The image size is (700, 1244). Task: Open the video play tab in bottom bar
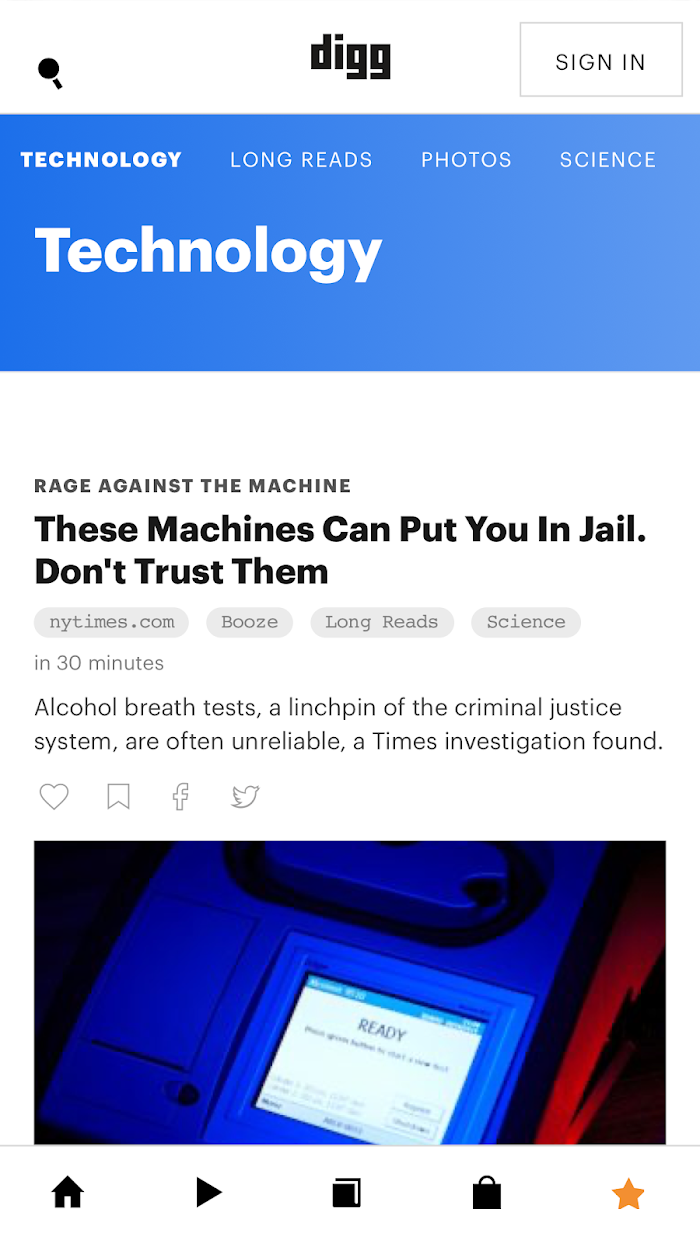coord(208,1192)
